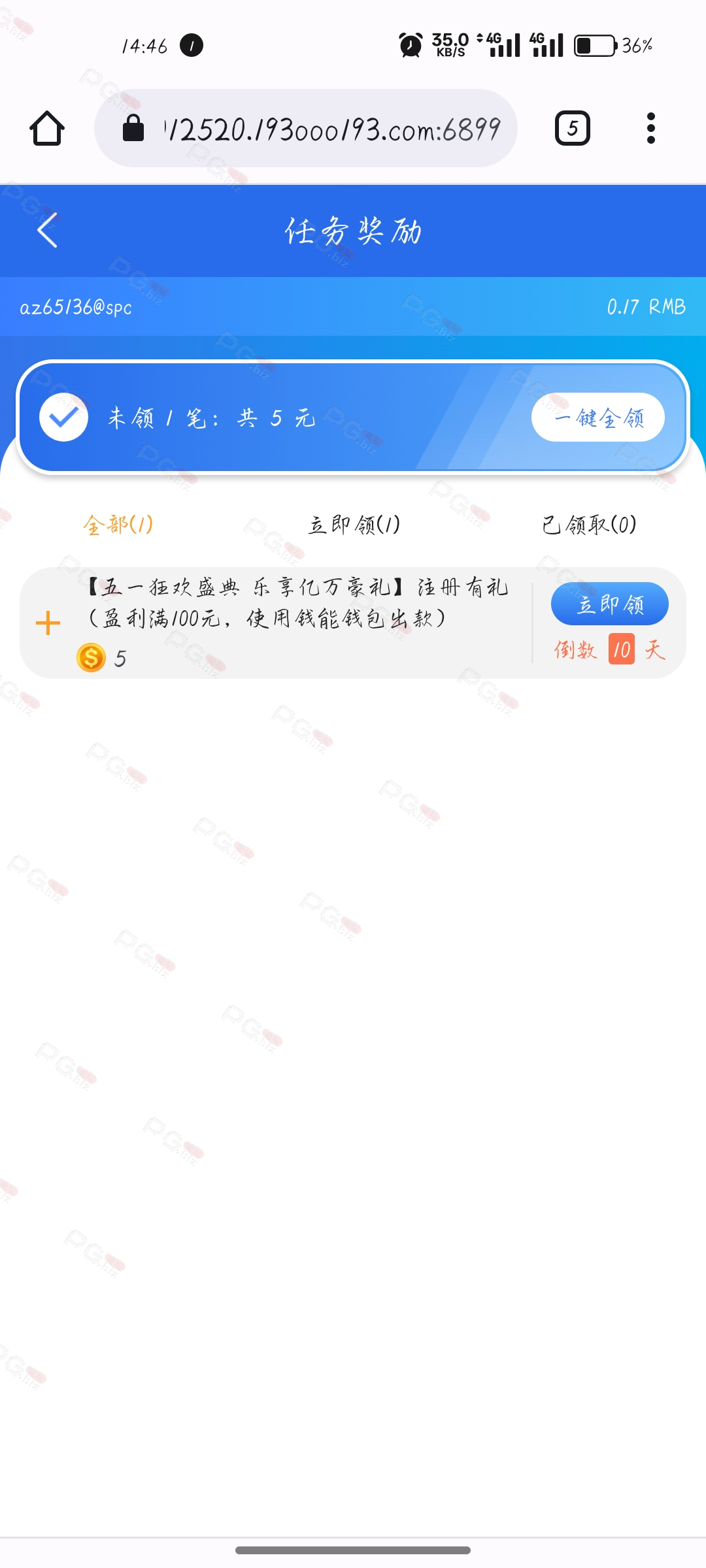Viewport: 706px width, 1568px height.
Task: Switch to the 已领取(0) tab
Action: [x=589, y=525]
